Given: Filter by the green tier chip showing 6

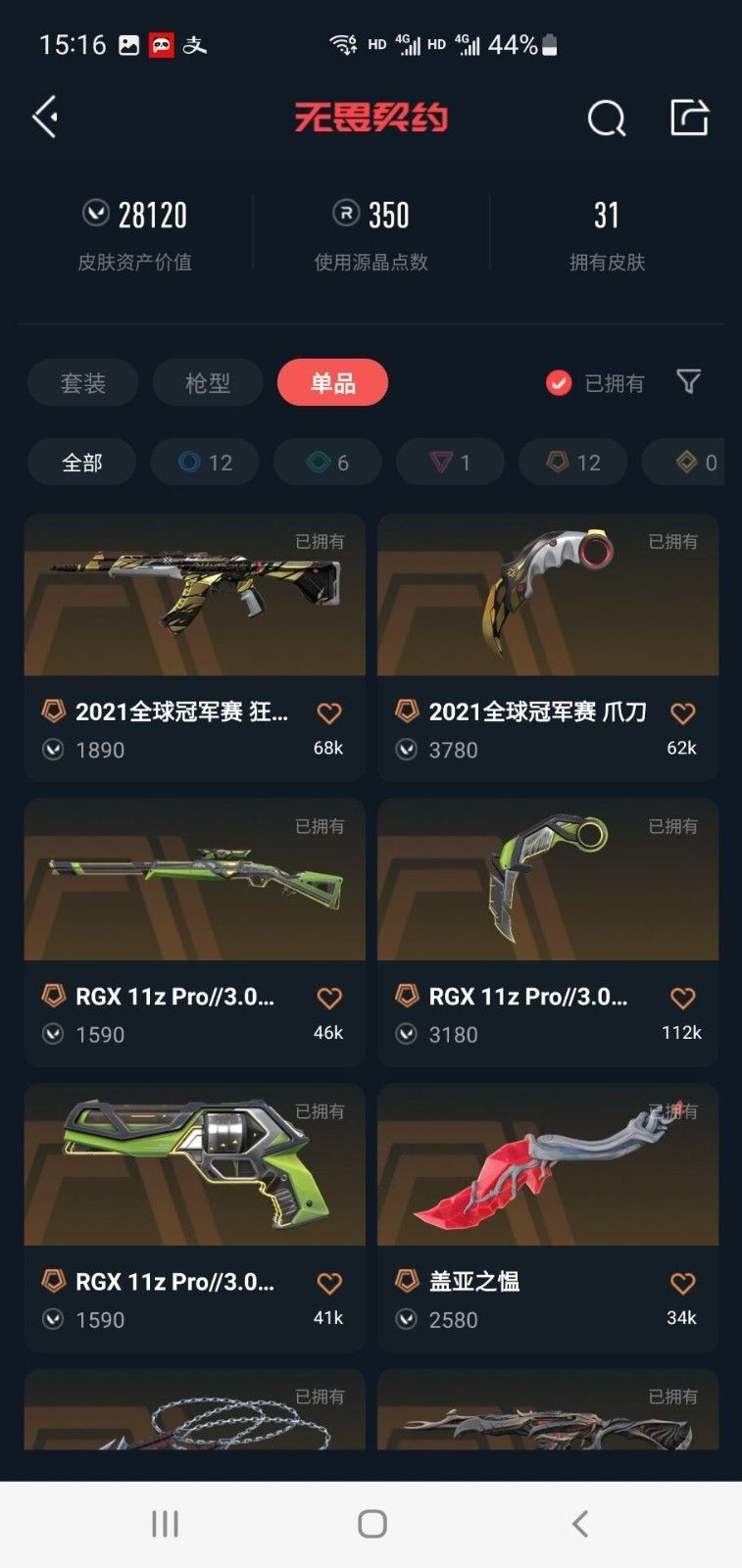Looking at the screenshot, I should (x=327, y=462).
